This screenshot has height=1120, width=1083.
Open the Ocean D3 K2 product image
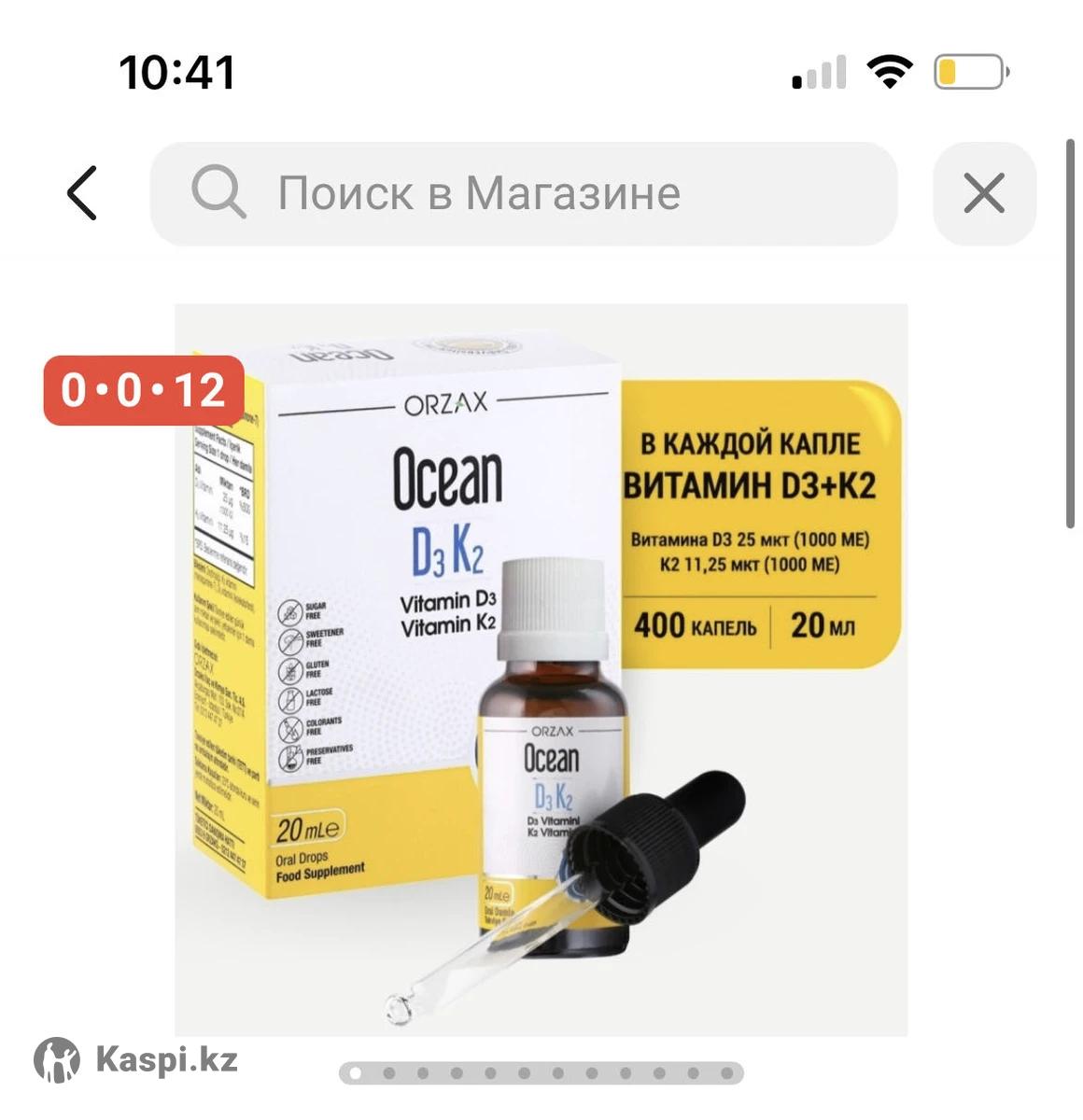pos(541,668)
